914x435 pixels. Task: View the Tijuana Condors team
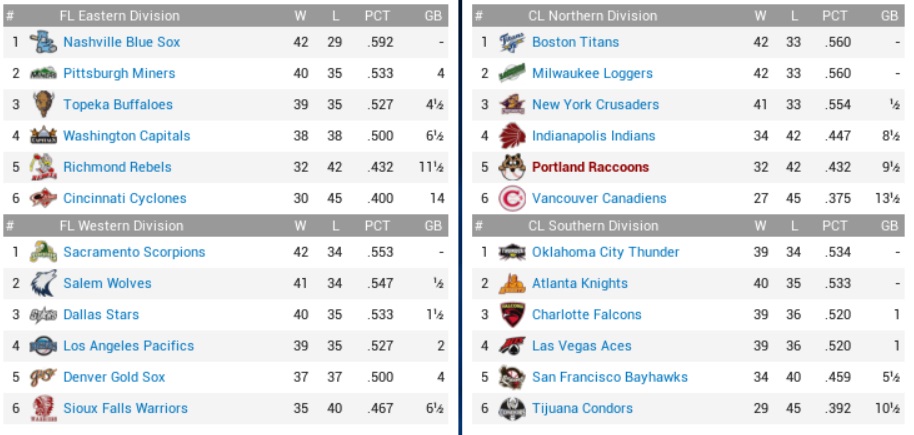click(x=582, y=408)
